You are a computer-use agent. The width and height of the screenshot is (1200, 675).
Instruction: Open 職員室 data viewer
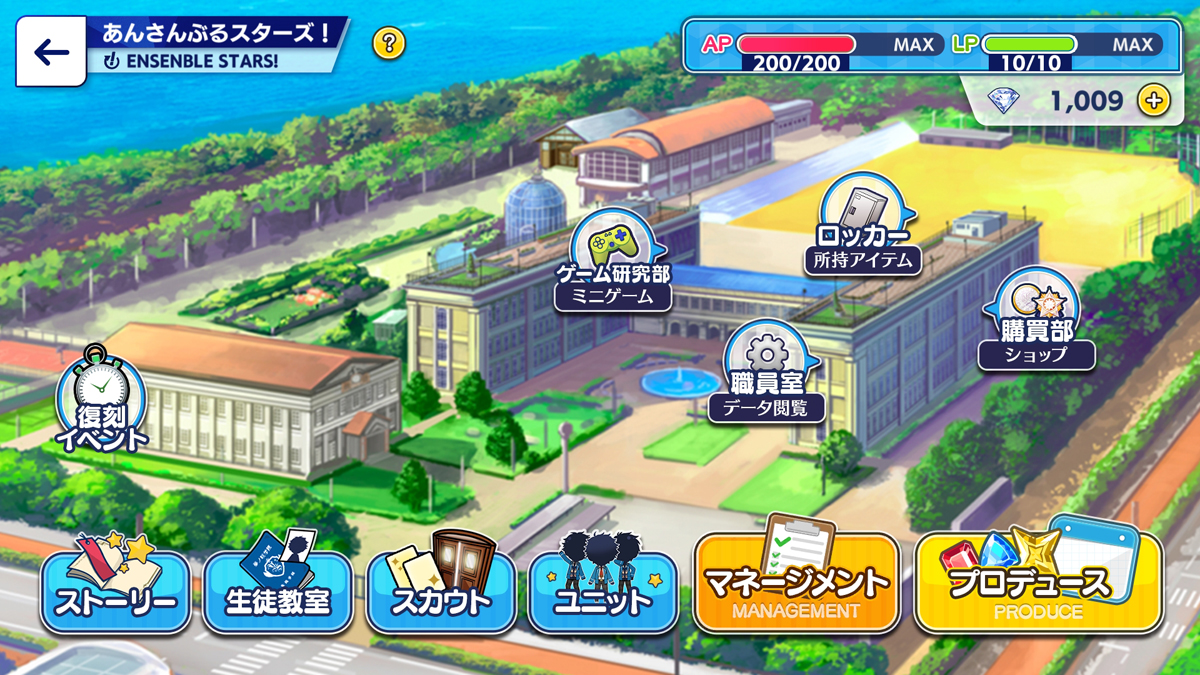tap(767, 371)
